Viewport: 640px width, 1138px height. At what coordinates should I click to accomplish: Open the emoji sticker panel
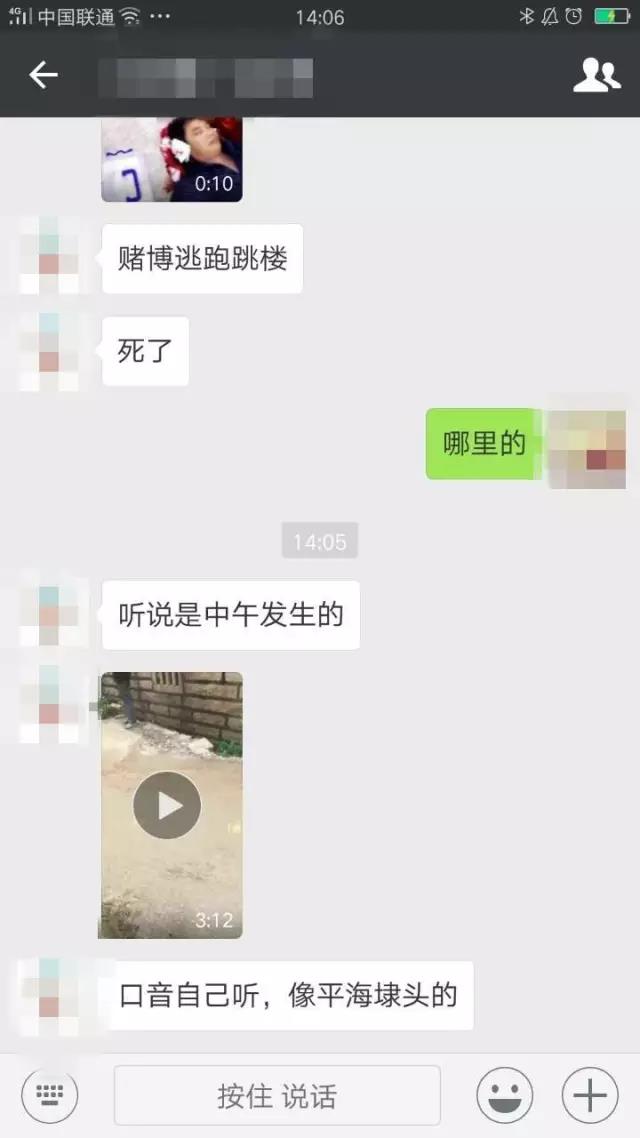(x=504, y=1095)
